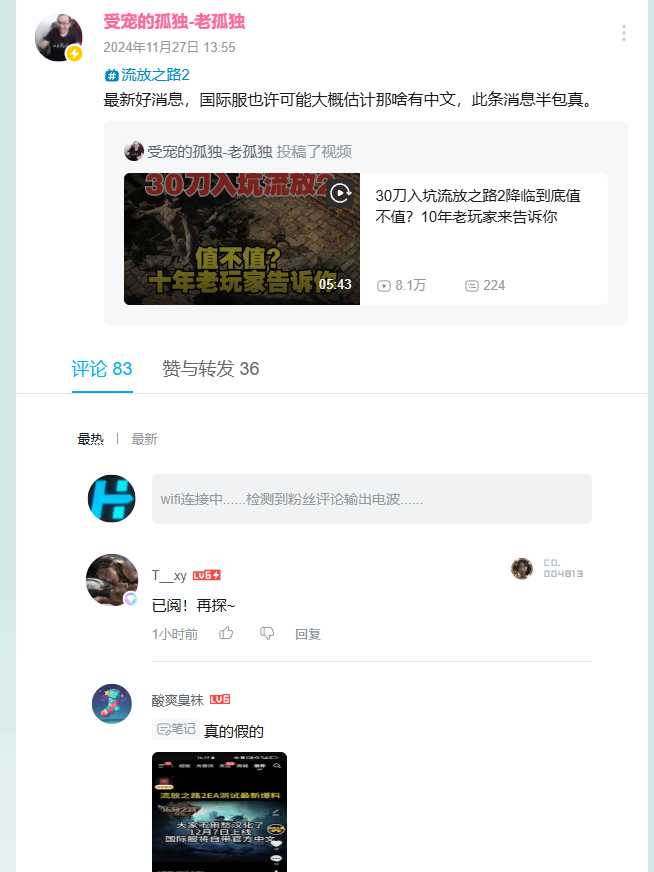Switch to the 评论 83 tab
The height and width of the screenshot is (872, 654).
(x=102, y=369)
